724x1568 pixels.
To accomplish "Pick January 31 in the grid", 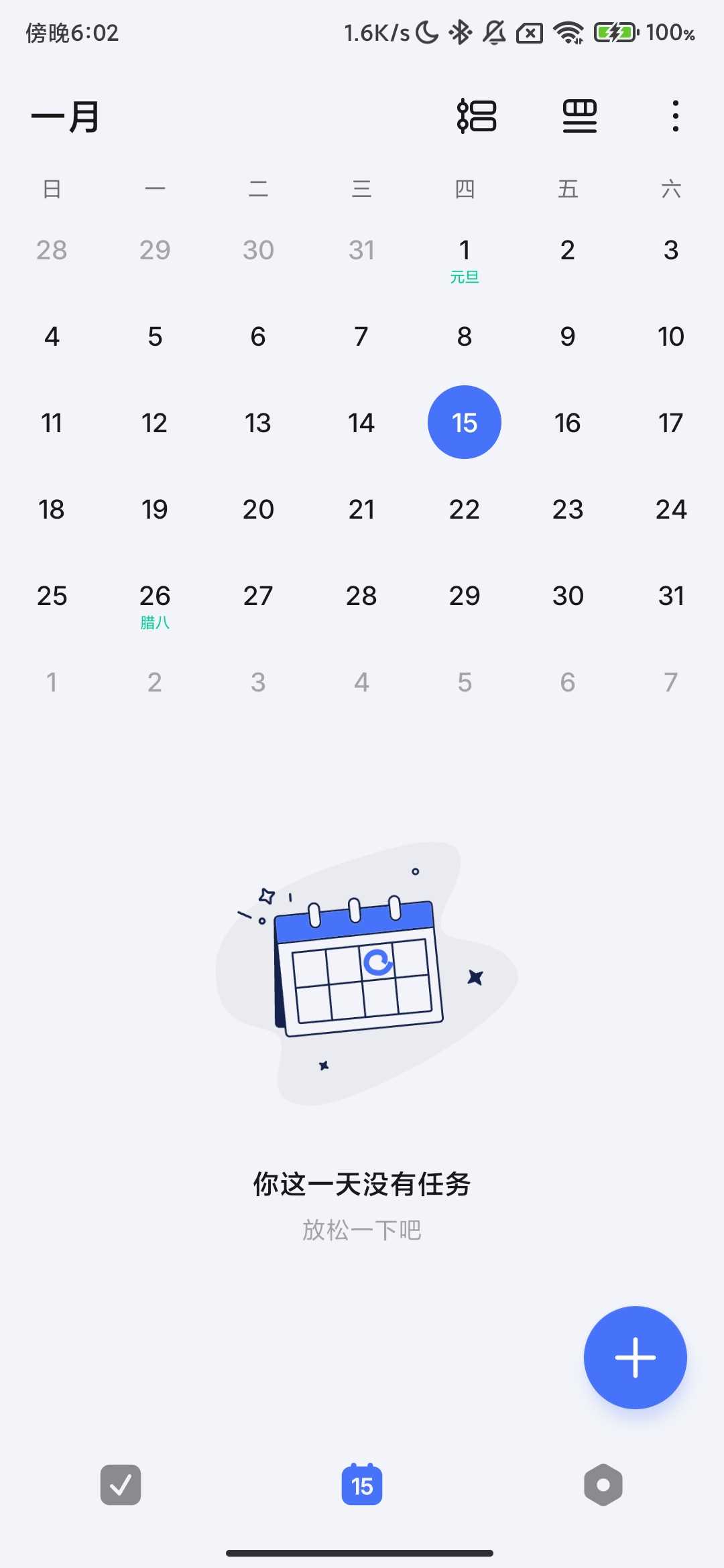I will 671,596.
